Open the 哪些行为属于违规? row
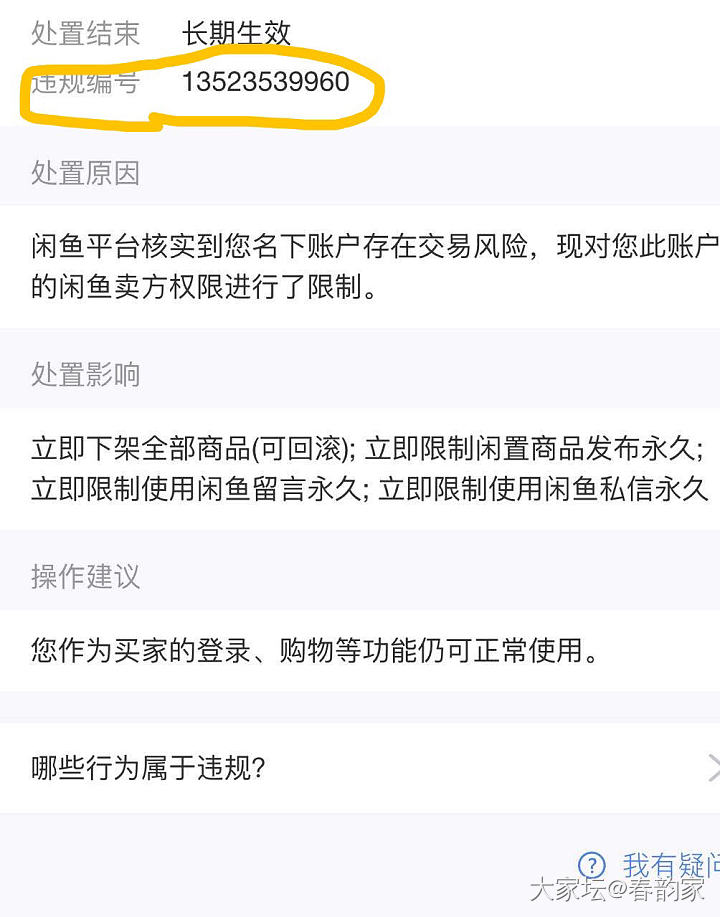 click(x=360, y=768)
